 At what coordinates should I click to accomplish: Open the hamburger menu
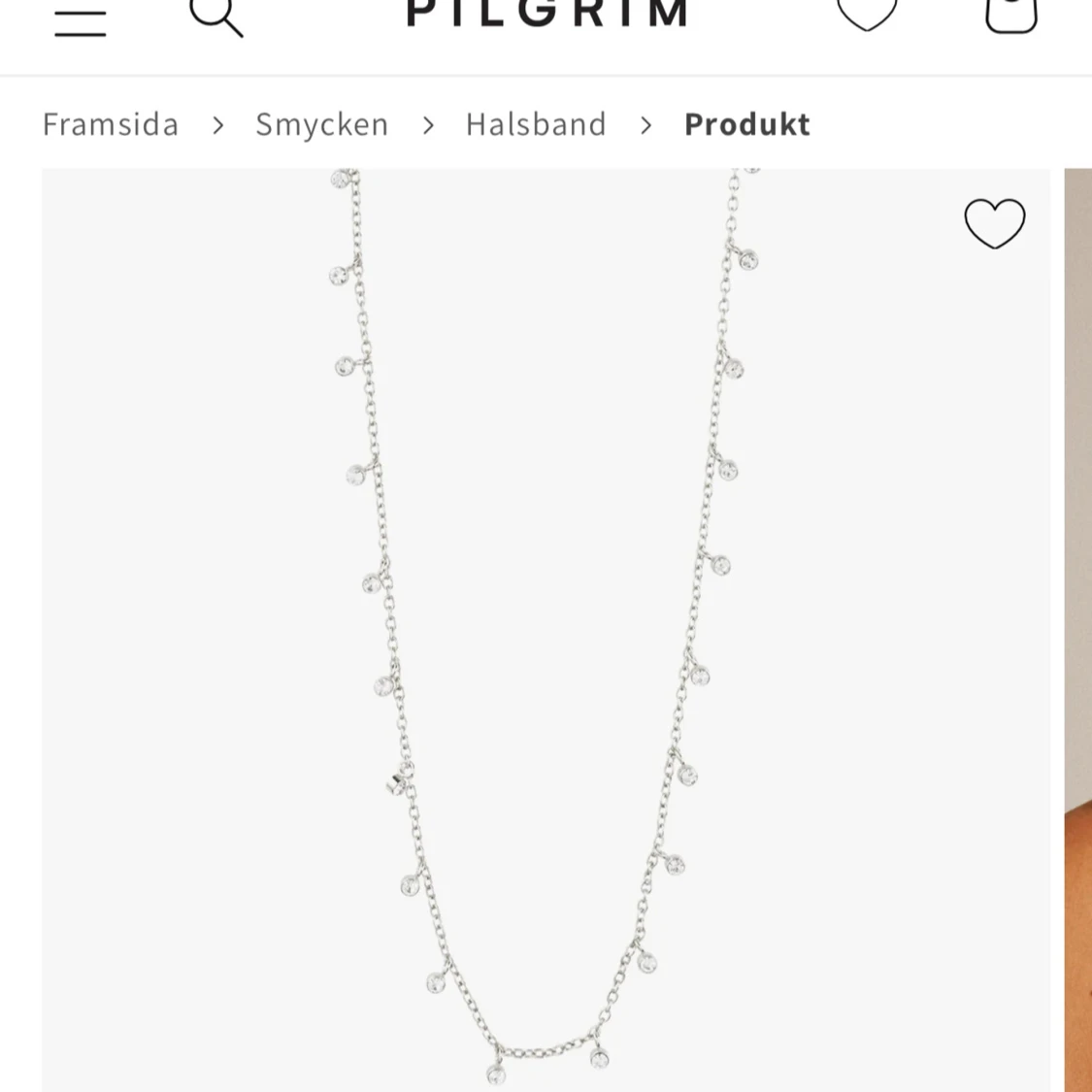[80, 21]
